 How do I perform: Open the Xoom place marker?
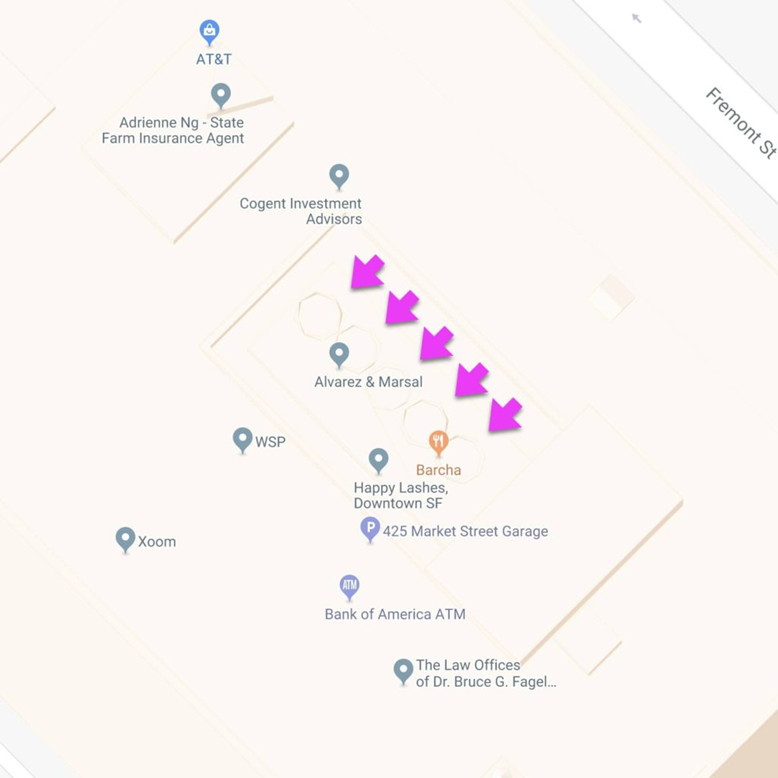point(125,539)
